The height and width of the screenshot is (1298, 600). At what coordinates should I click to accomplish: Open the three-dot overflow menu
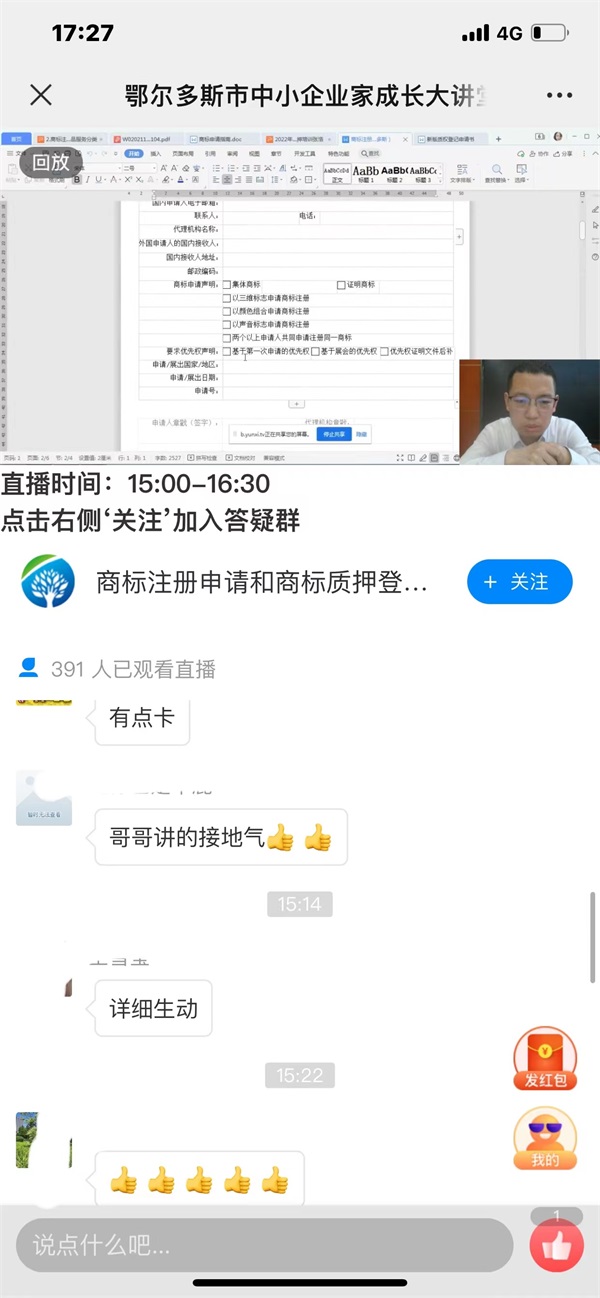[559, 96]
